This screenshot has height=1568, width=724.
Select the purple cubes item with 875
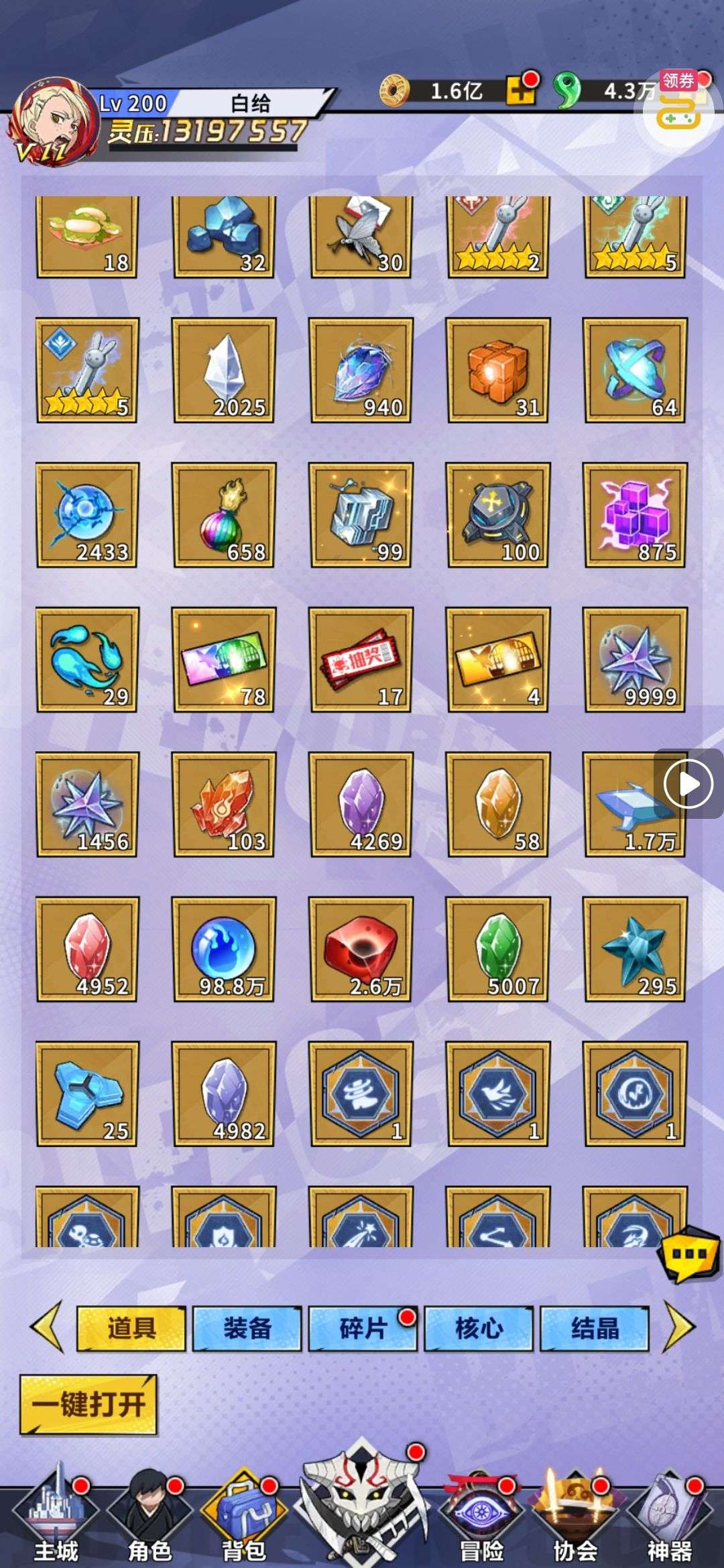pos(635,515)
